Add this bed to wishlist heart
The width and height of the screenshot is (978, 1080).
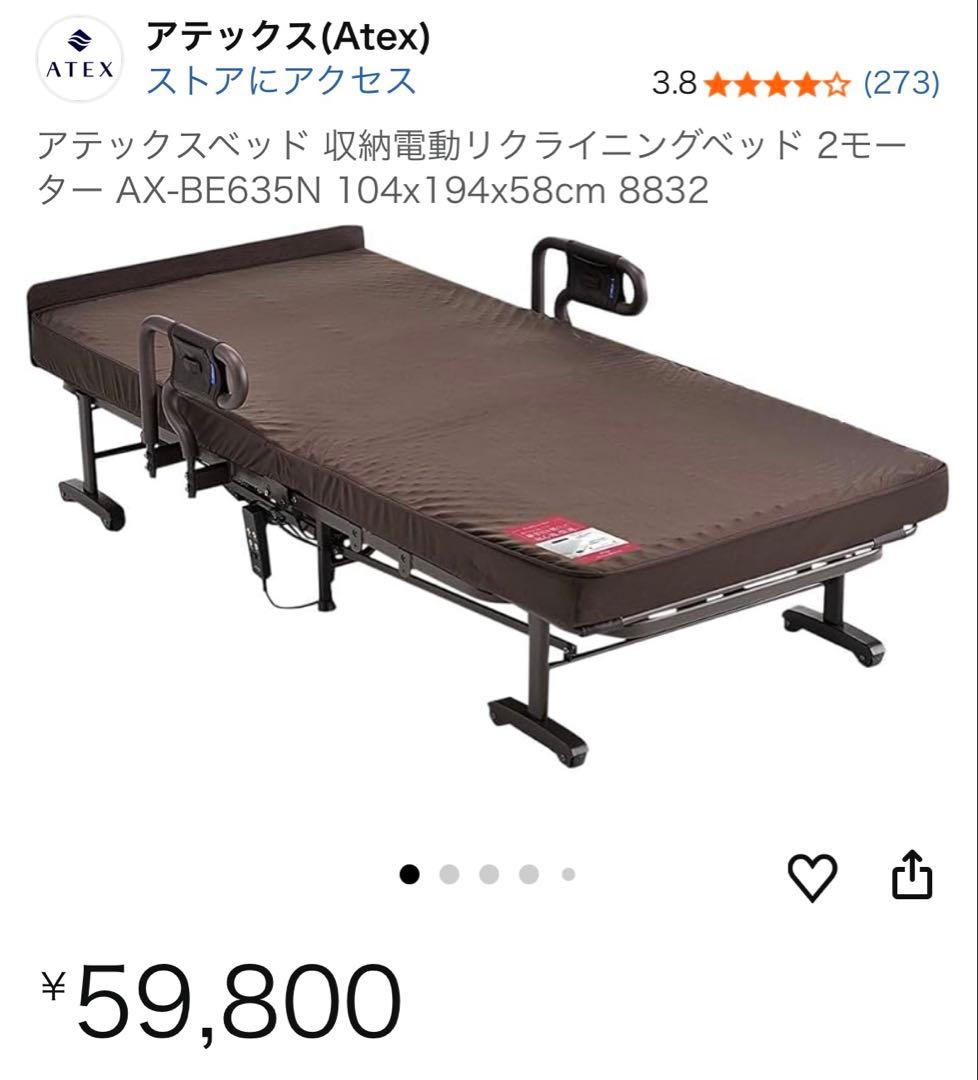[812, 877]
